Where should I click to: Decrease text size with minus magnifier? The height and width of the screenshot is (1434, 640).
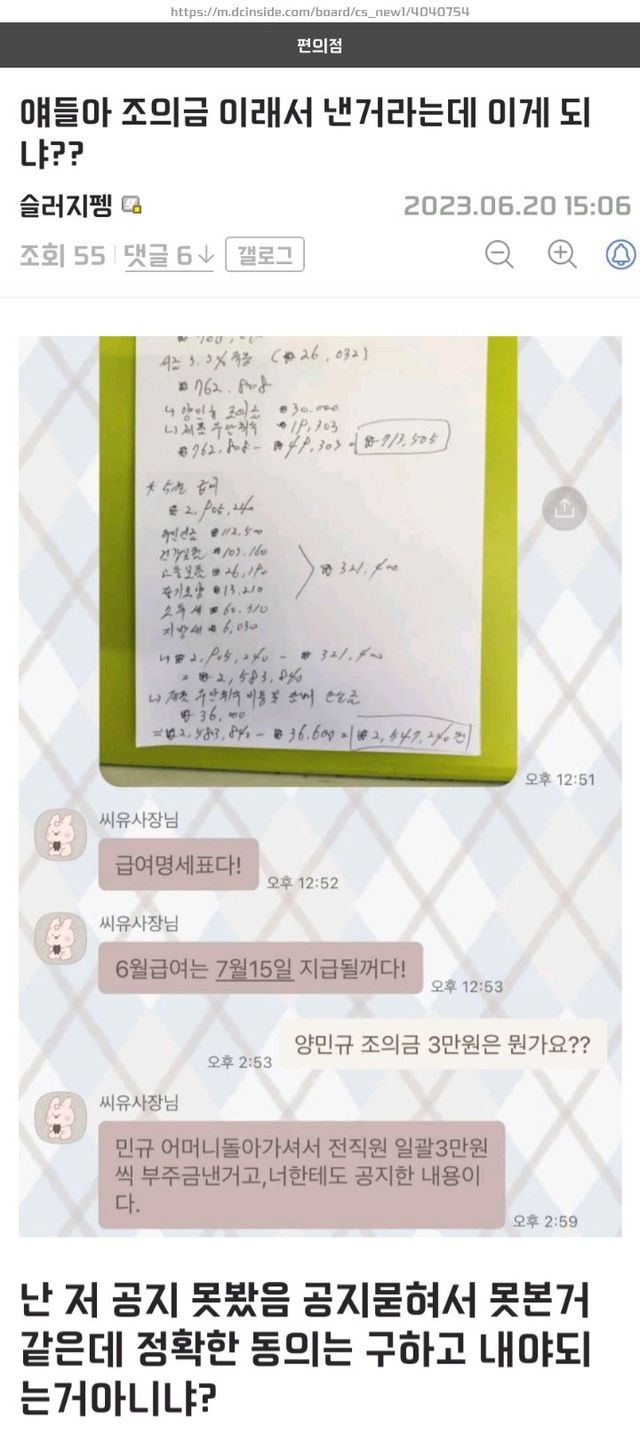[x=499, y=255]
